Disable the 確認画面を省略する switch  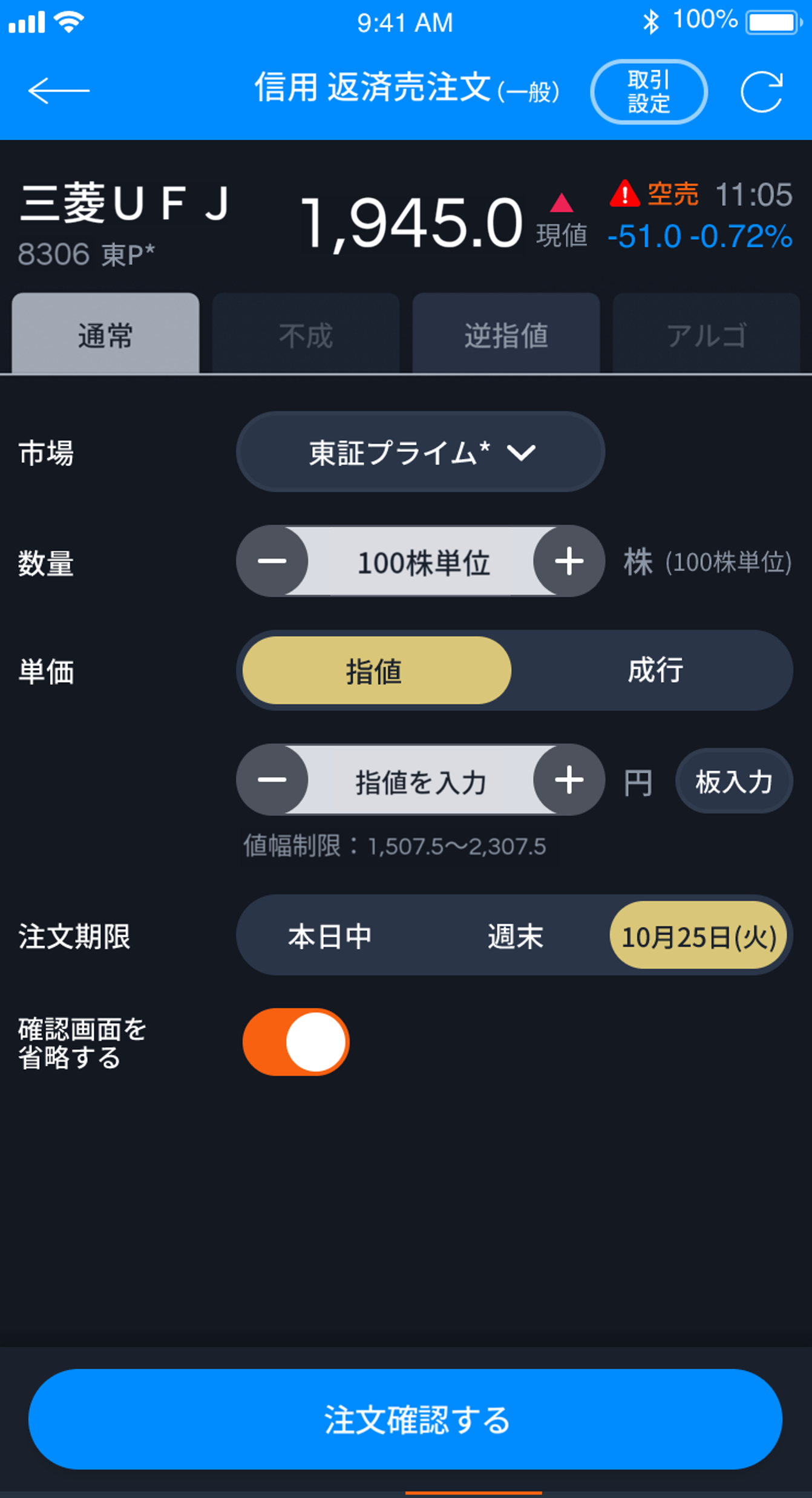click(x=296, y=1042)
